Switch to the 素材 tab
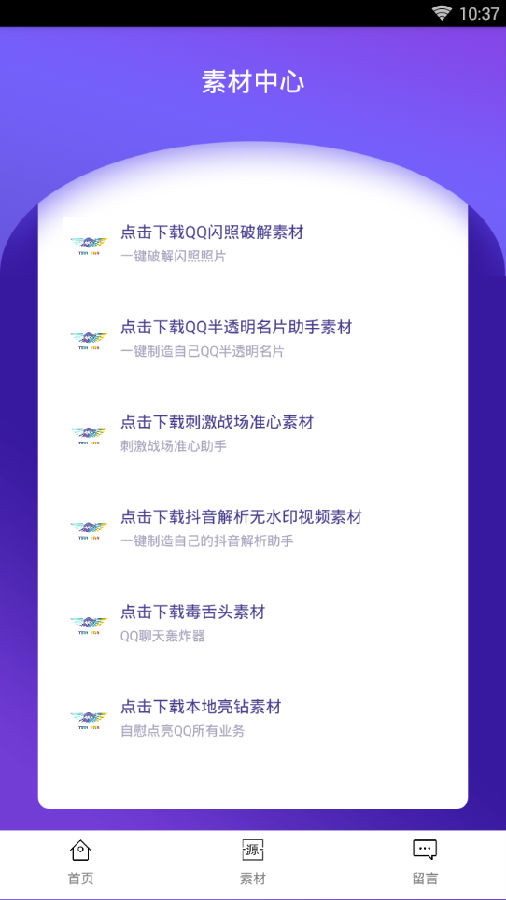The height and width of the screenshot is (900, 506). pyautogui.click(x=252, y=862)
